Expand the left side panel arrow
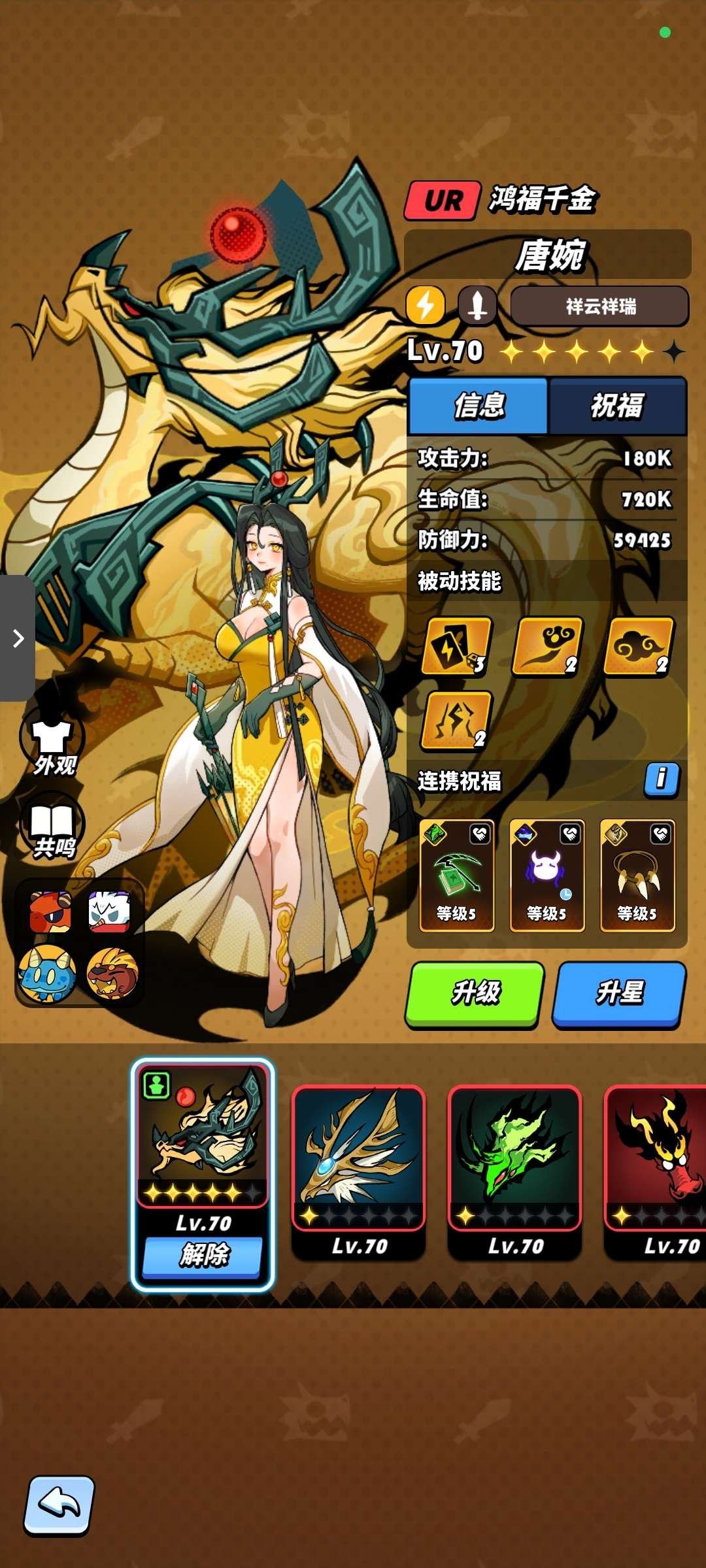The width and height of the screenshot is (706, 1568). (x=18, y=638)
